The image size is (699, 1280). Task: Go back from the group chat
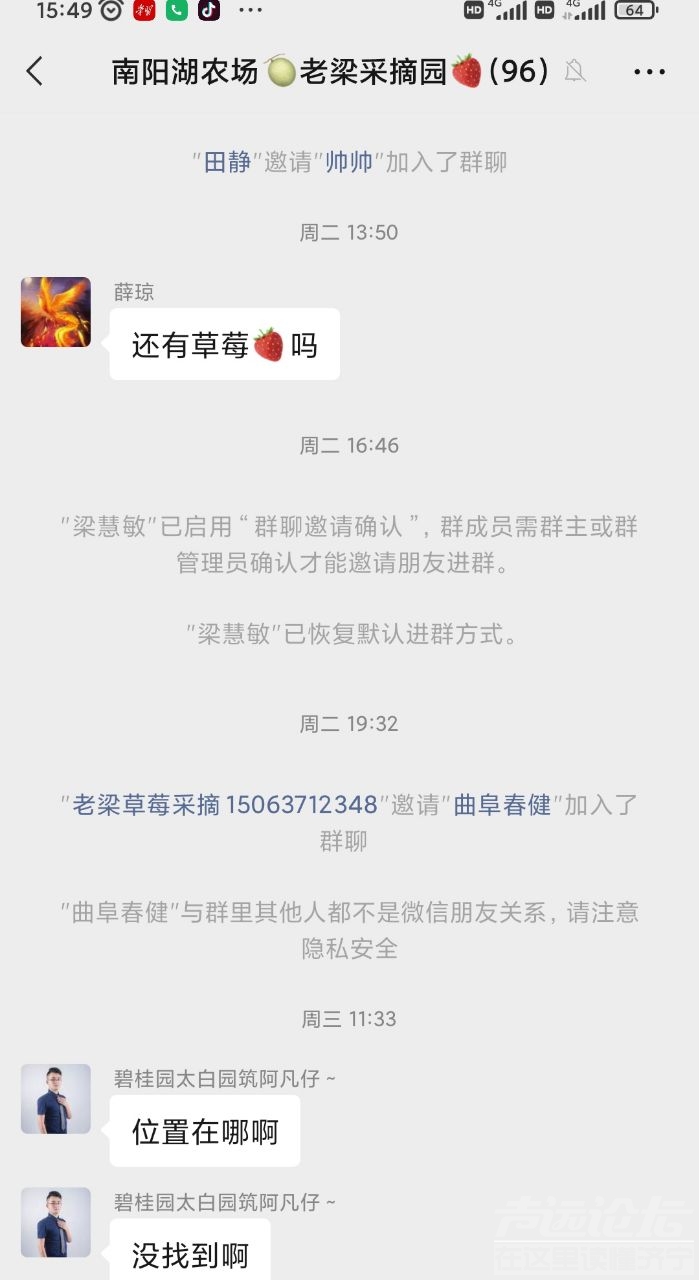point(35,71)
